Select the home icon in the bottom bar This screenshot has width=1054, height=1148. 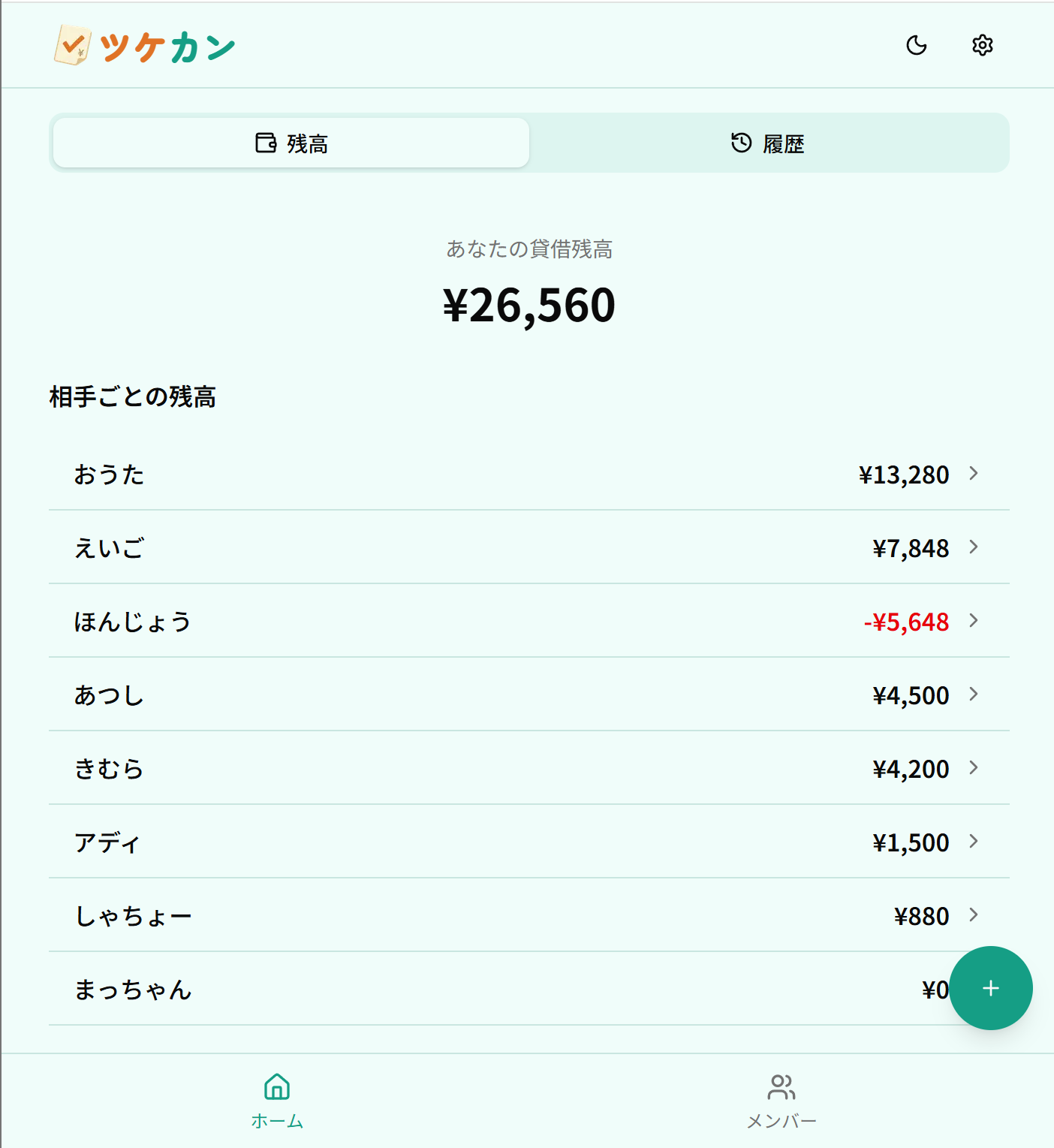point(277,1085)
